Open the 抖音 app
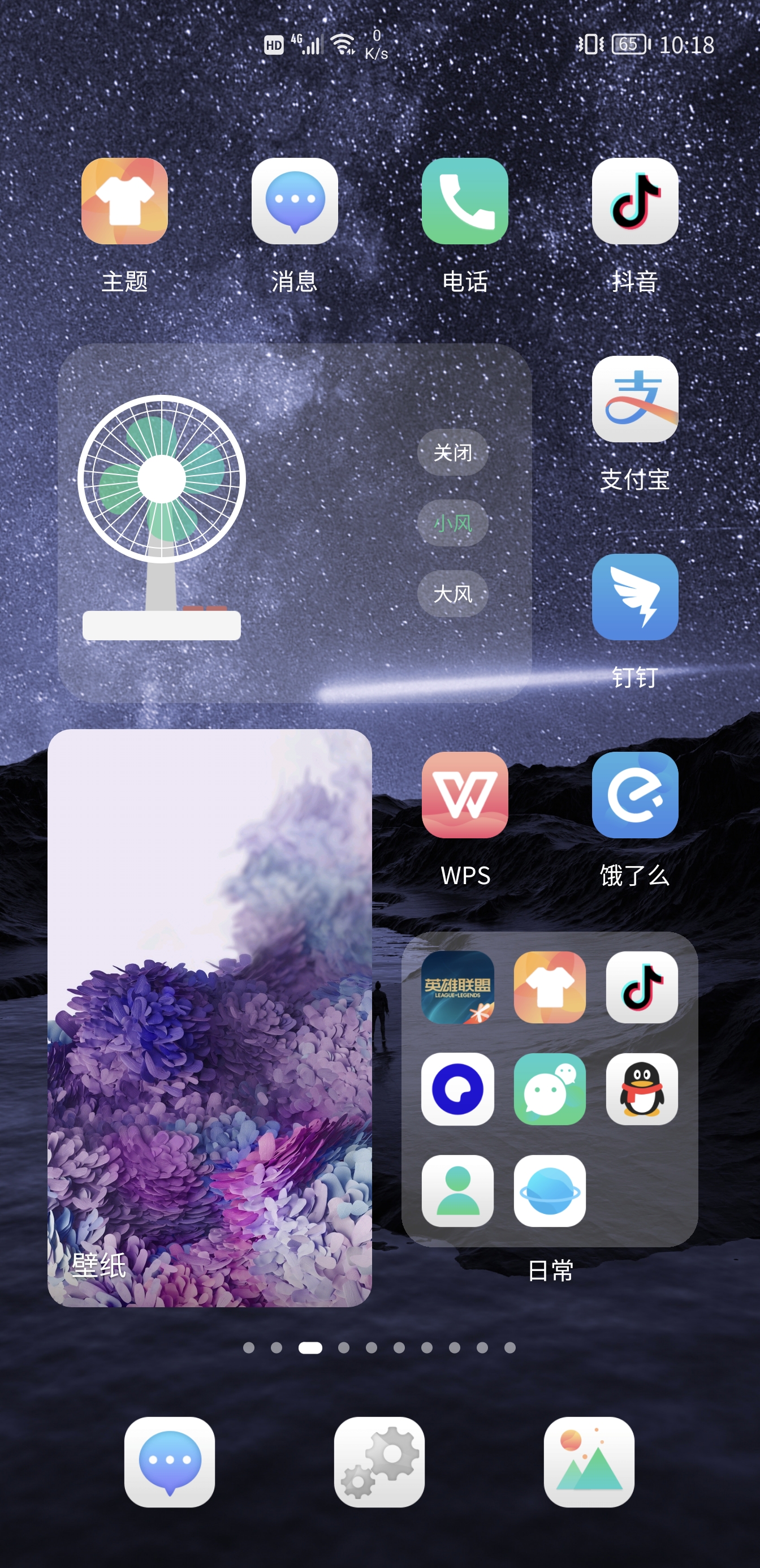The image size is (760, 1568). click(634, 201)
